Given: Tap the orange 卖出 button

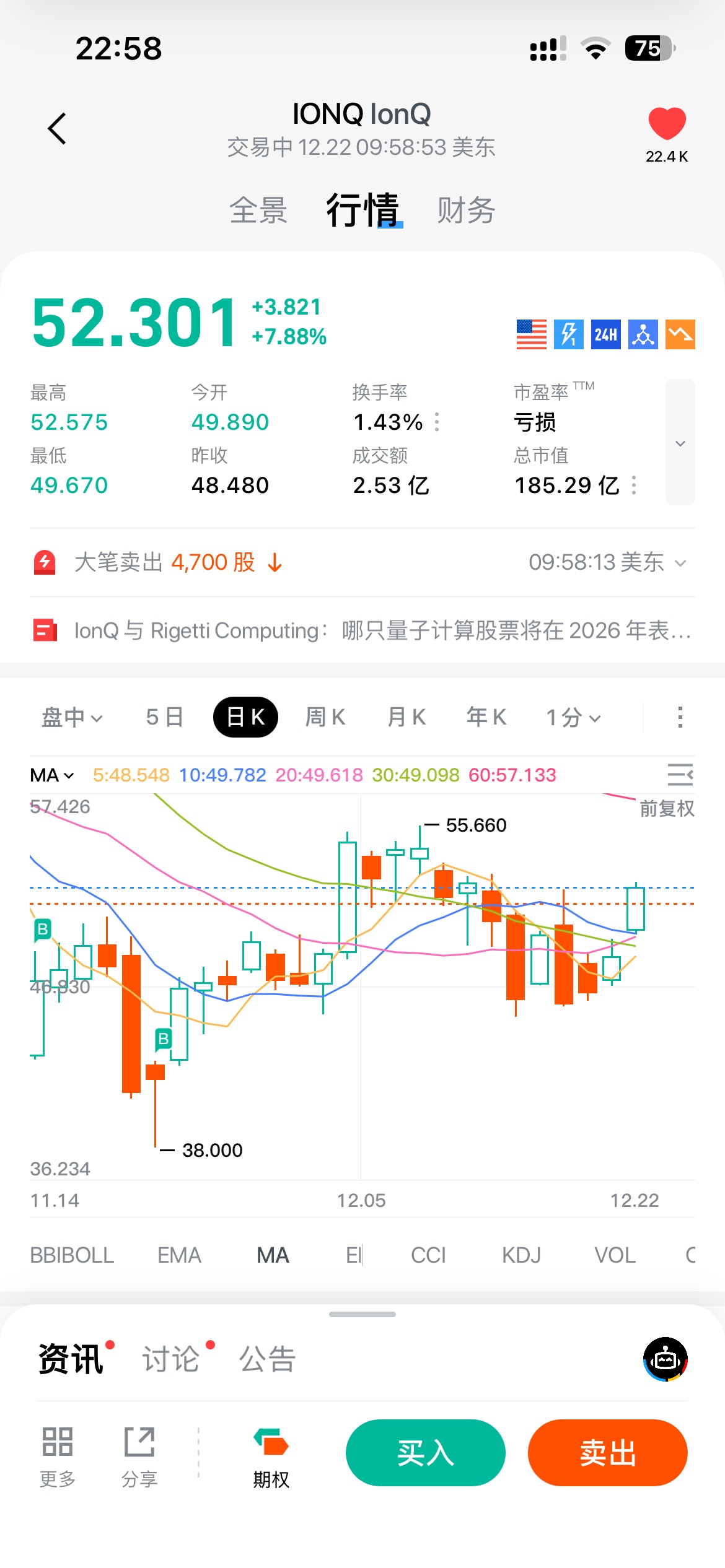Looking at the screenshot, I should click(607, 1453).
